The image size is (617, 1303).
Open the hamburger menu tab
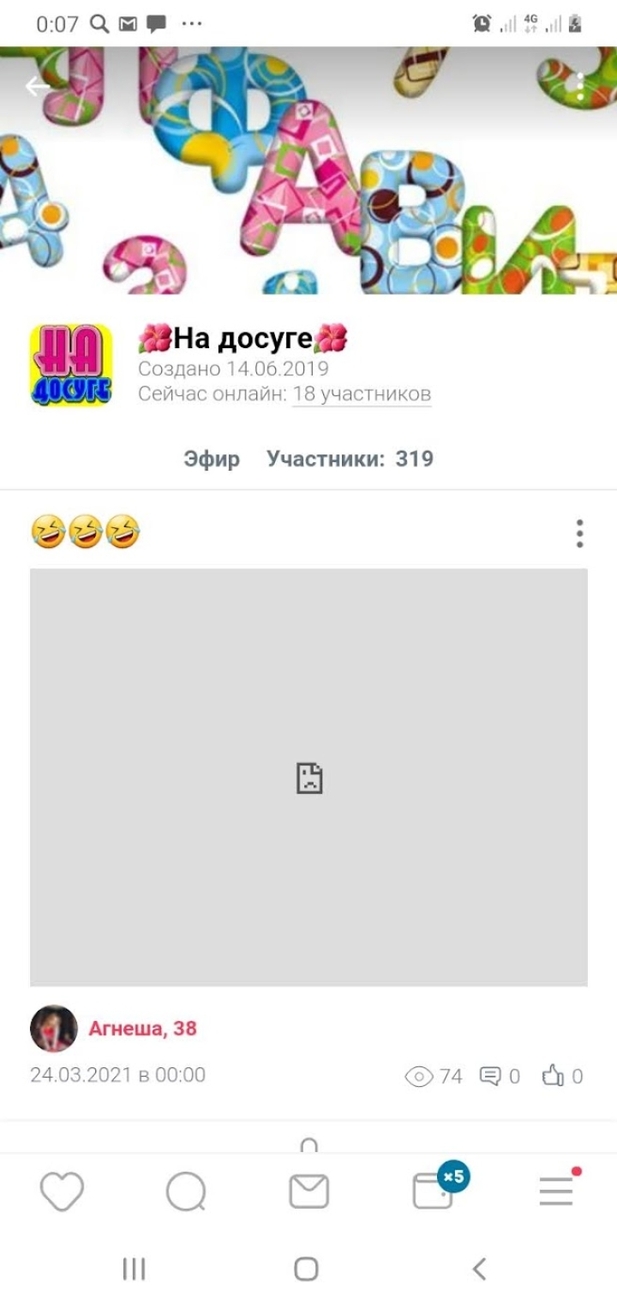[556, 1191]
